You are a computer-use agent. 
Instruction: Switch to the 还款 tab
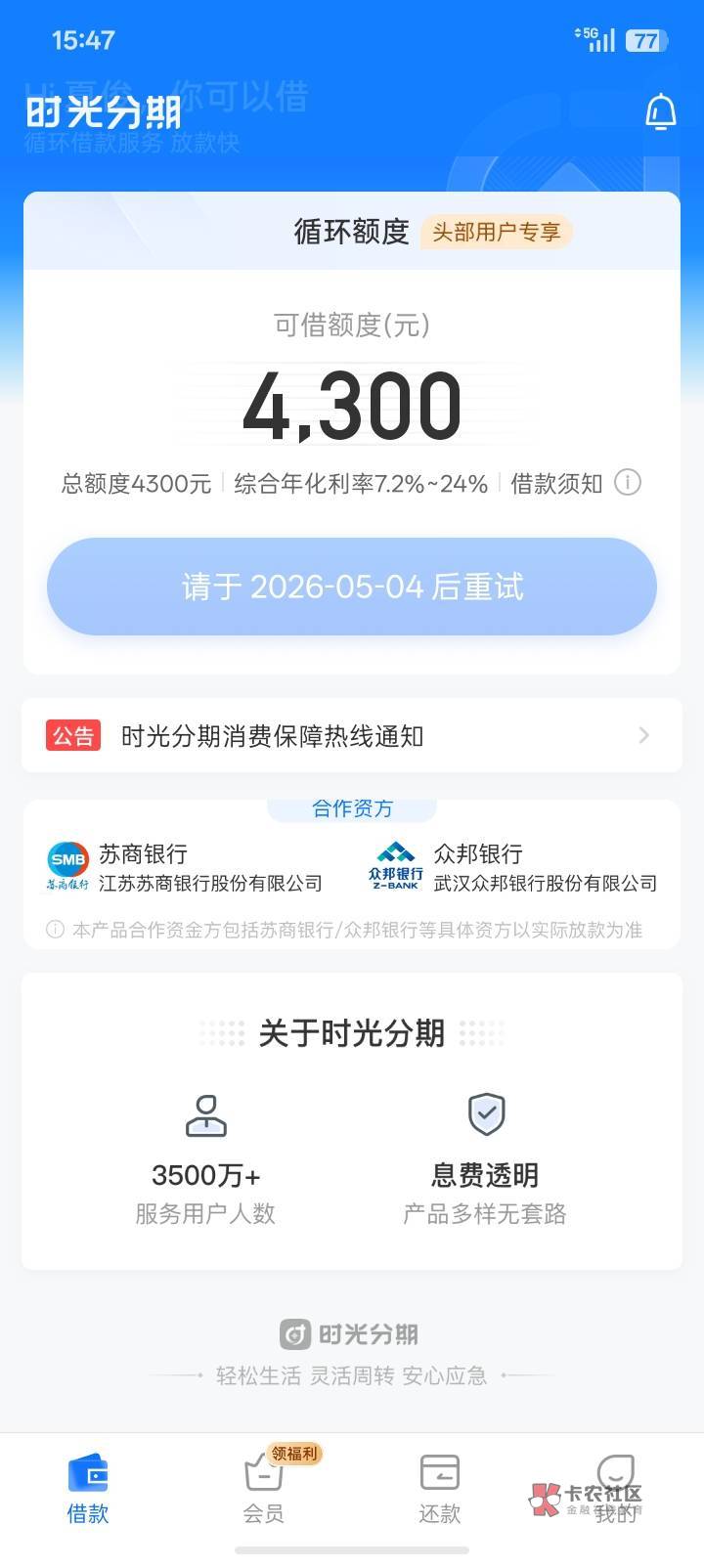tap(440, 1489)
